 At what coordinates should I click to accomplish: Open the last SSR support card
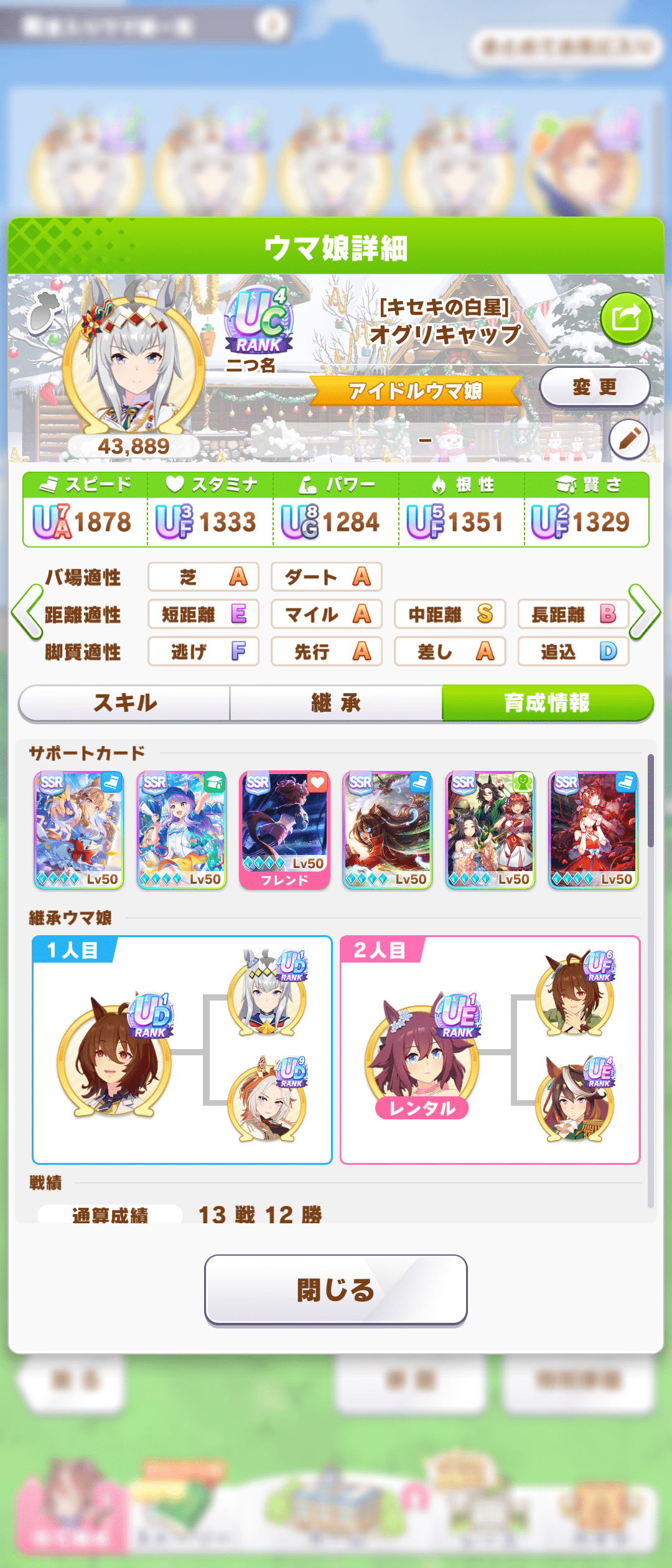coord(593,831)
